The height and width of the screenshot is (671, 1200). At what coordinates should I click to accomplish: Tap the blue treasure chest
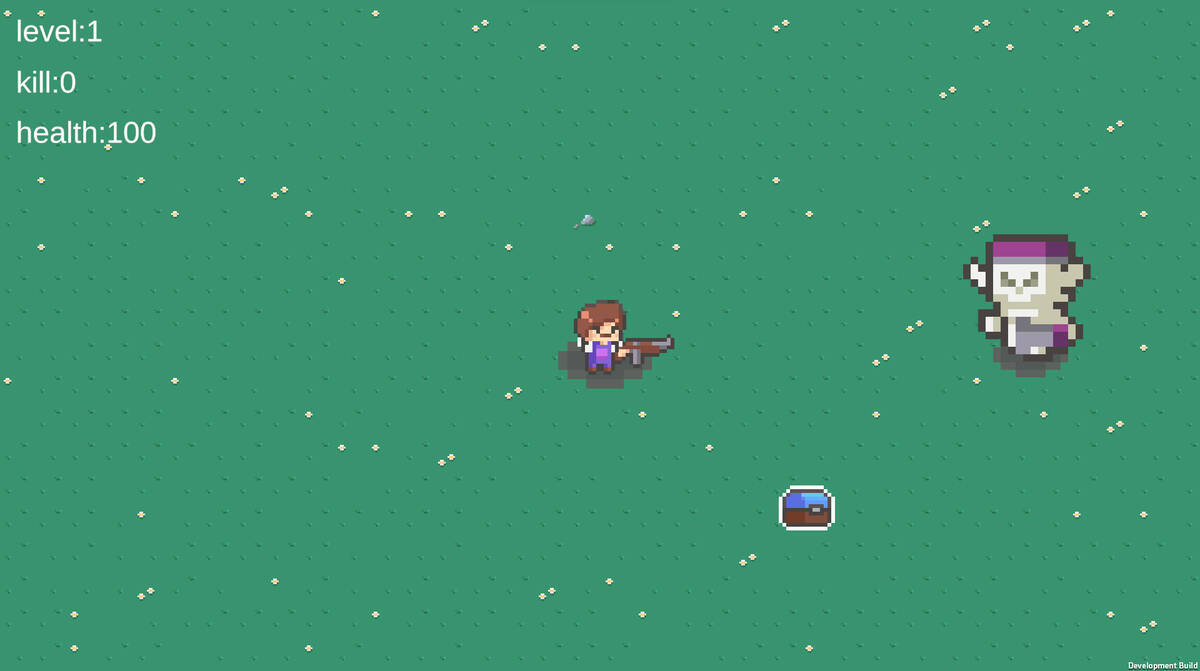click(807, 508)
